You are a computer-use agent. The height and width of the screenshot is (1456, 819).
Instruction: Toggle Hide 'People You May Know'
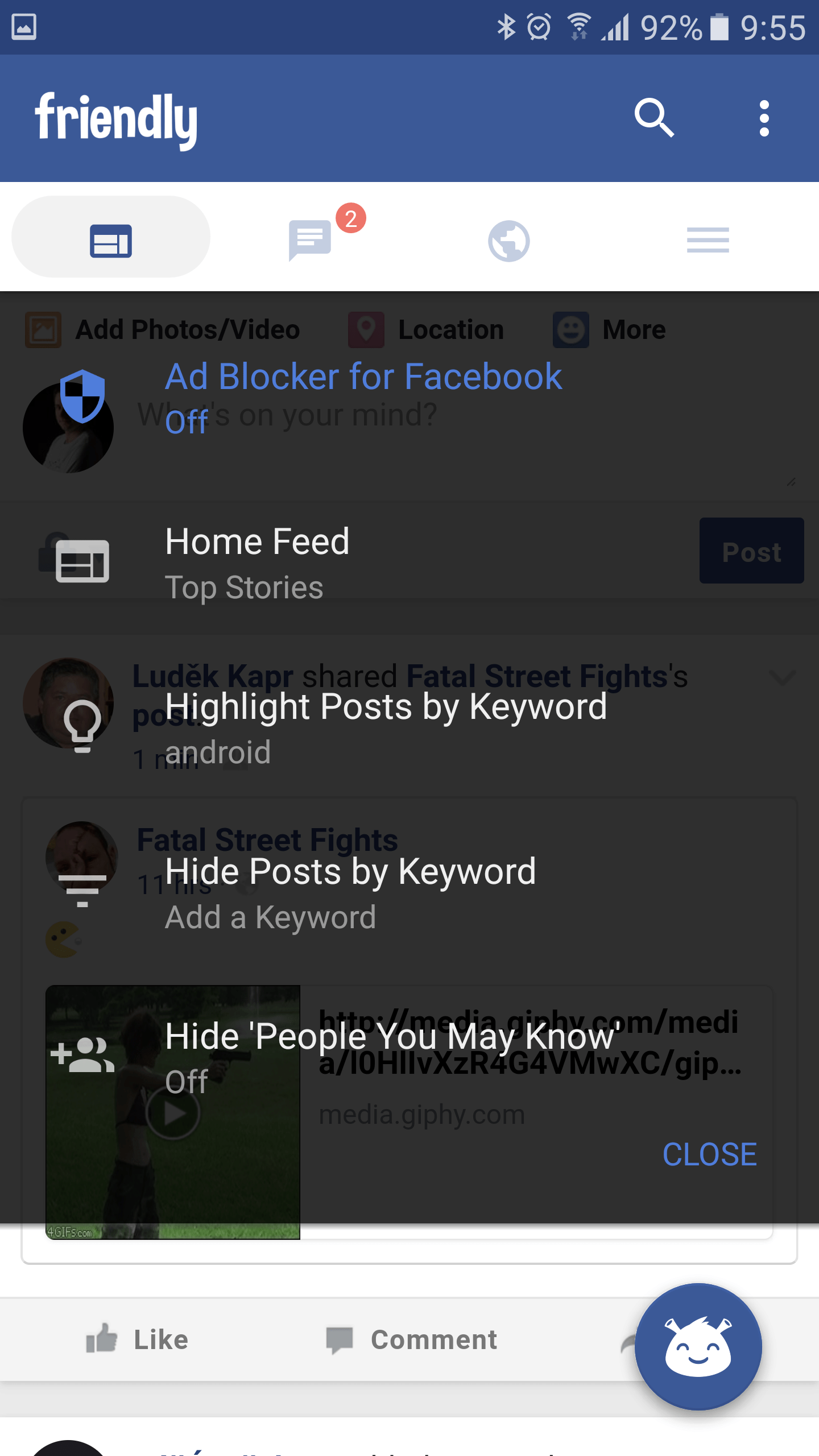[409, 1058]
